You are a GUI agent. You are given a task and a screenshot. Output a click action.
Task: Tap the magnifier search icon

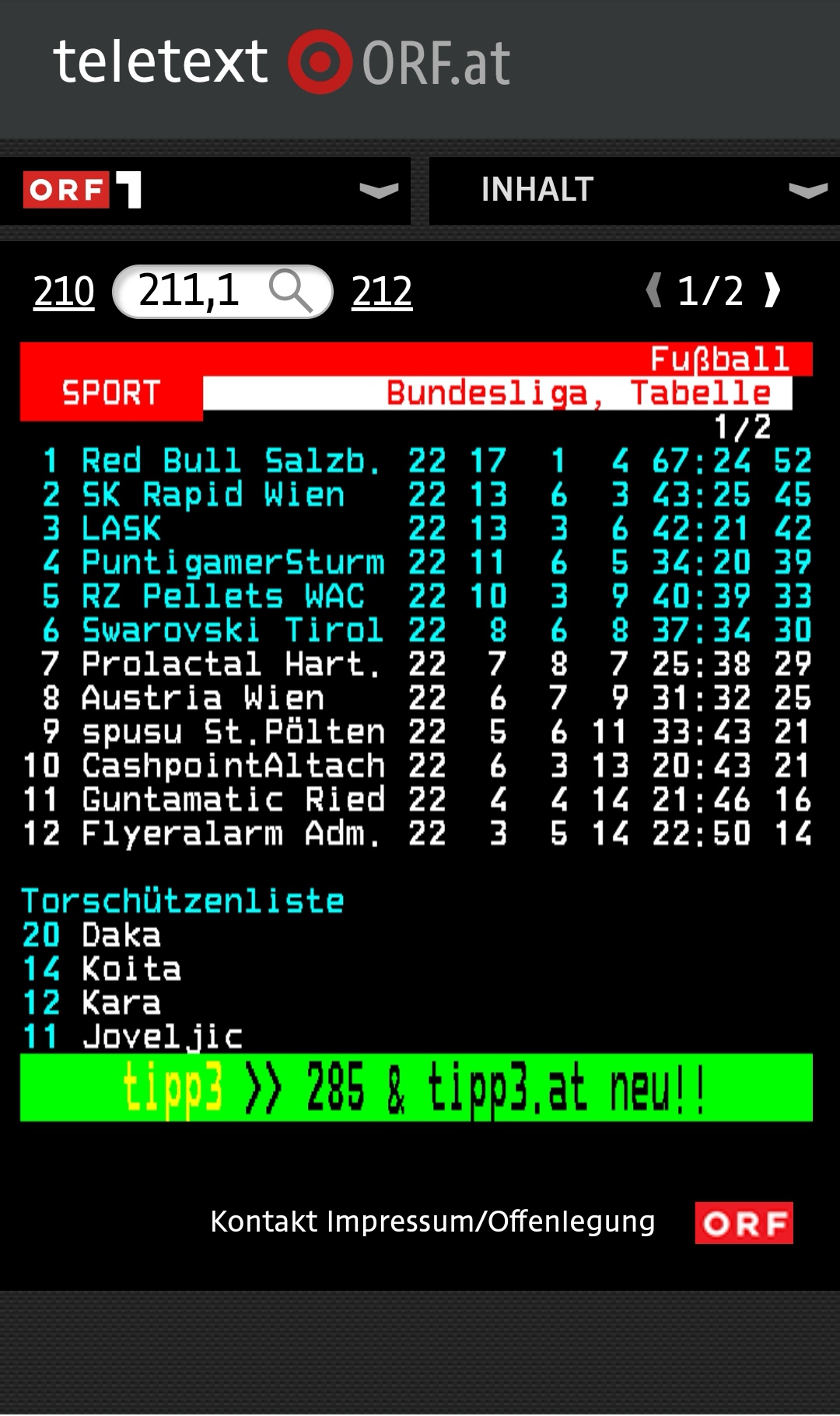tap(291, 292)
